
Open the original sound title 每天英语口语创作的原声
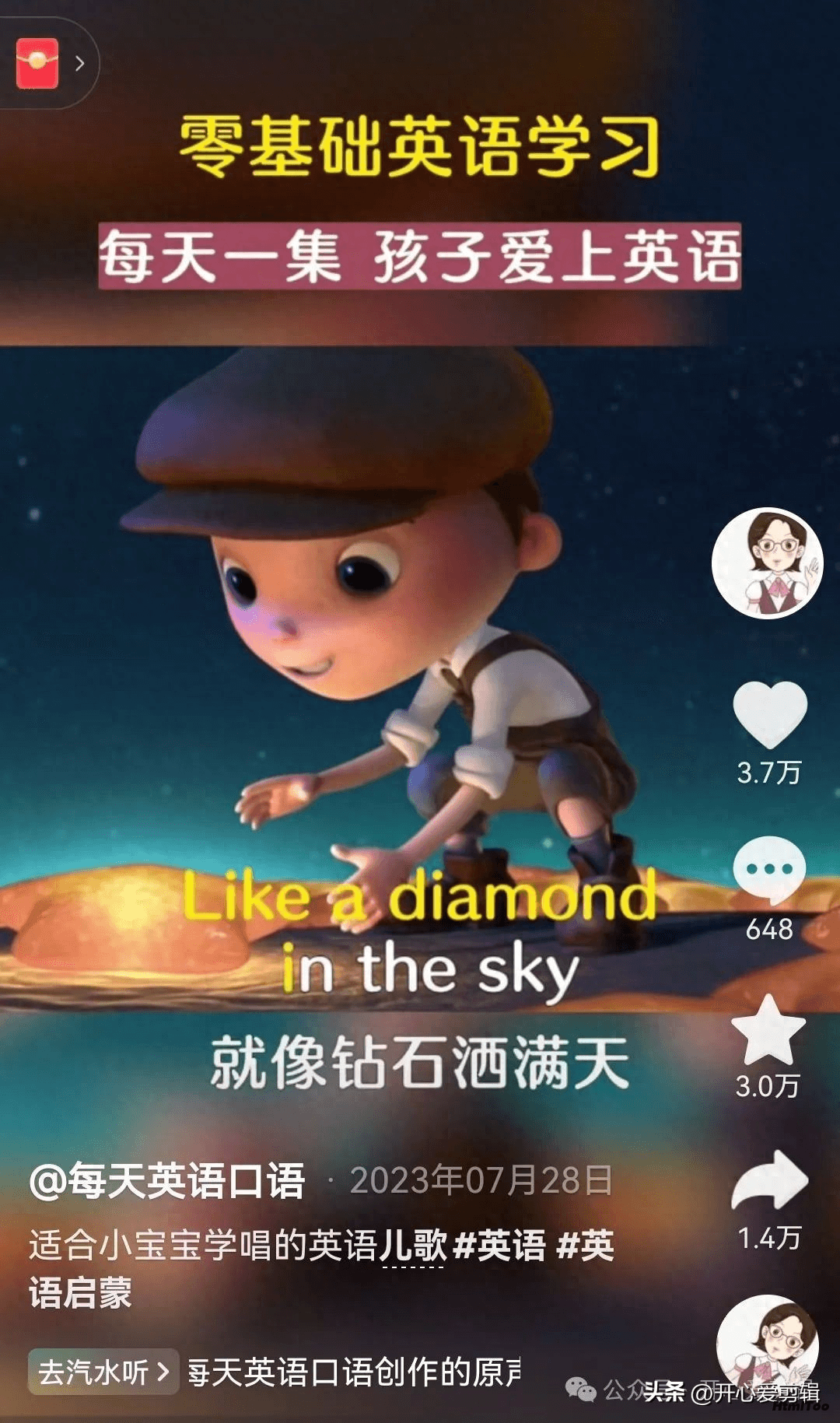354,1372
